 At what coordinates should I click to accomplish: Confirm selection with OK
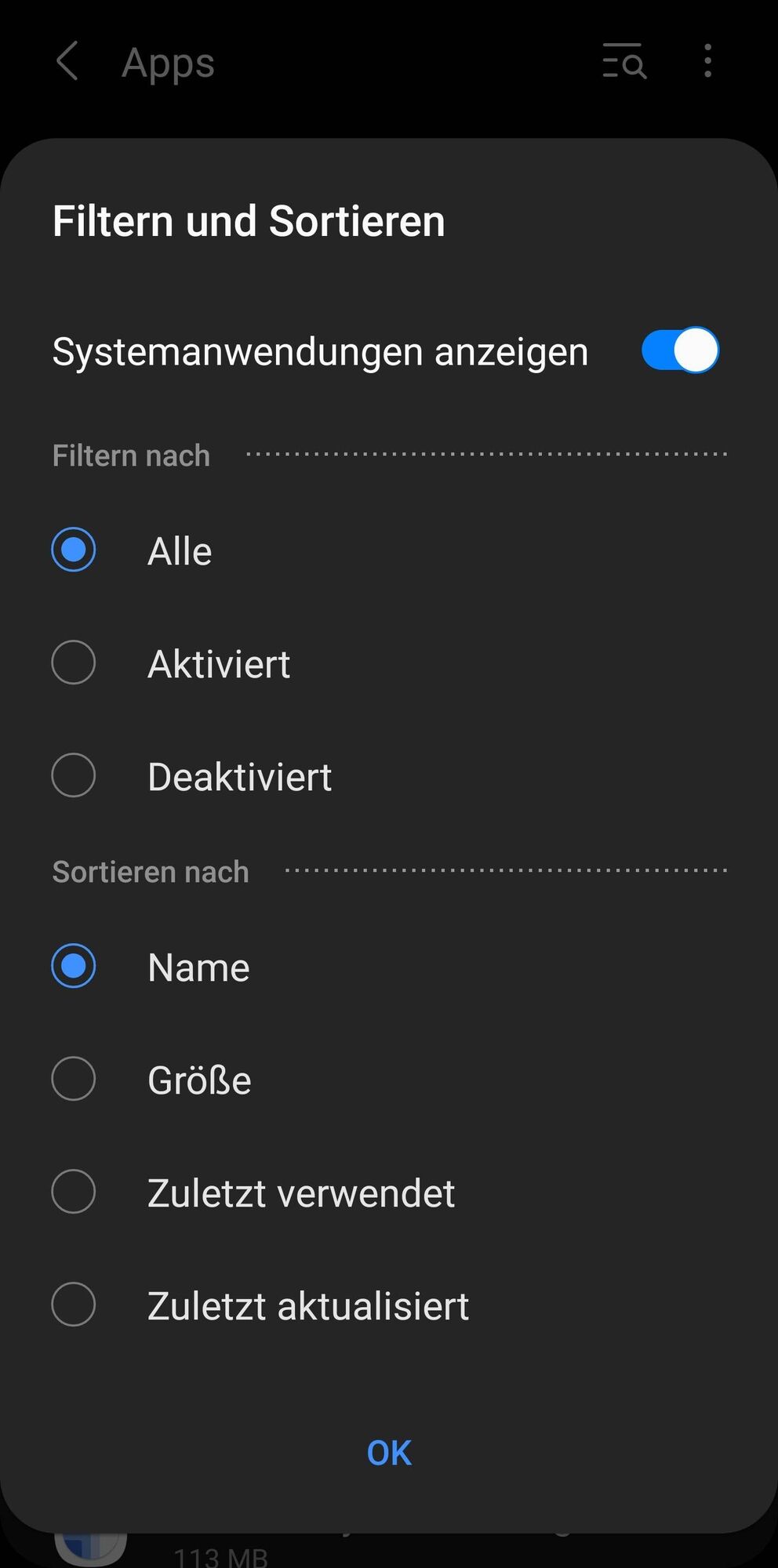(x=388, y=1451)
